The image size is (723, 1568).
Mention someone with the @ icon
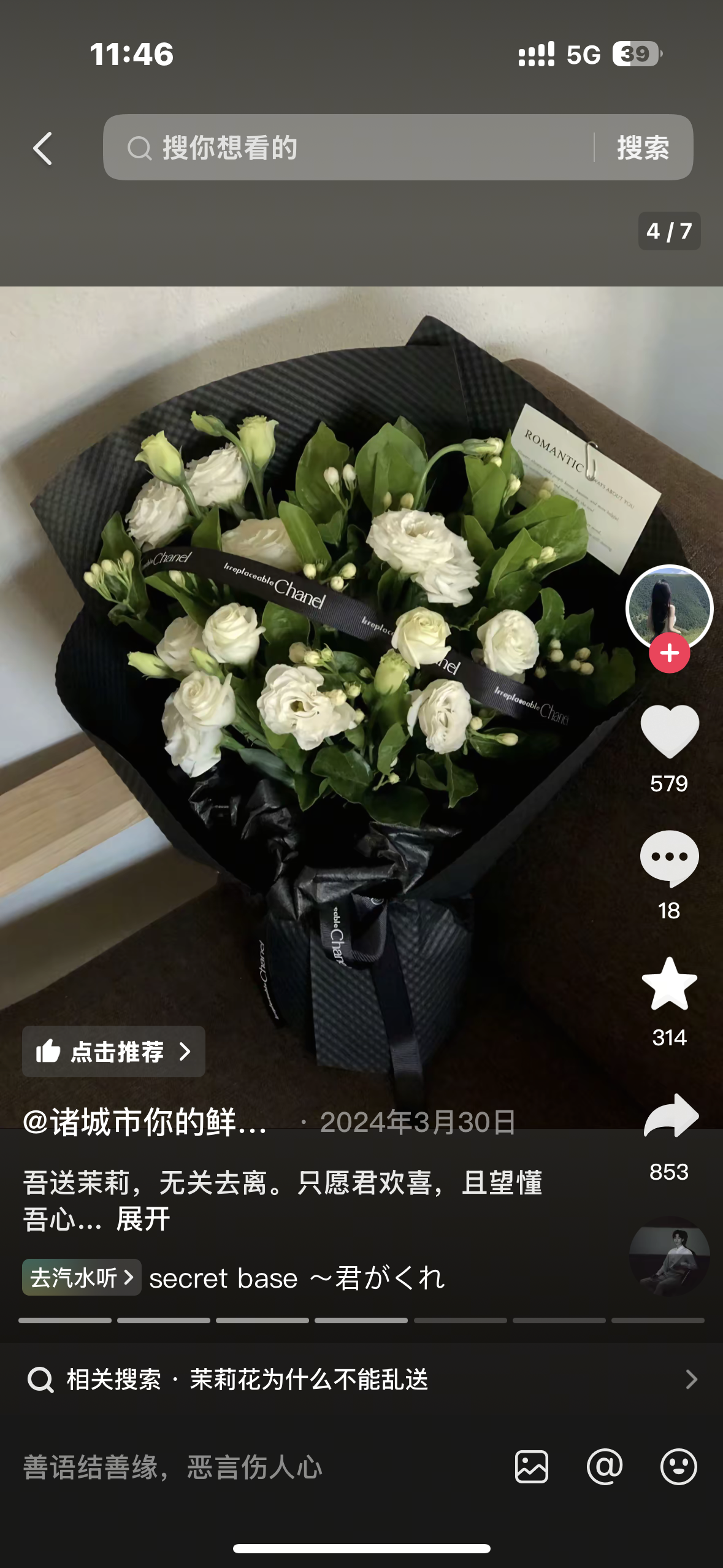(x=605, y=1467)
